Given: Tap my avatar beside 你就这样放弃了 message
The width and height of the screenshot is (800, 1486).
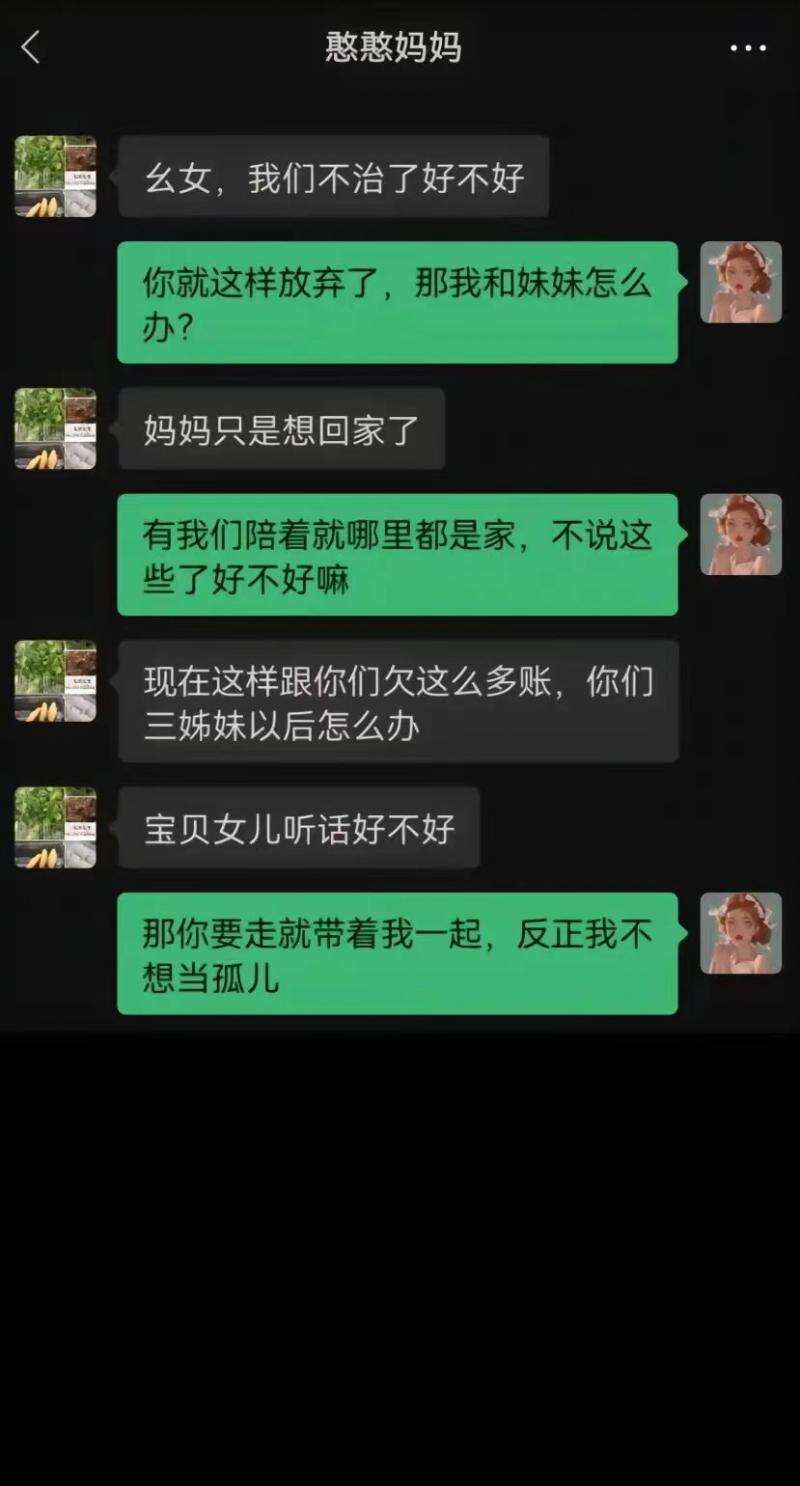Looking at the screenshot, I should [741, 282].
